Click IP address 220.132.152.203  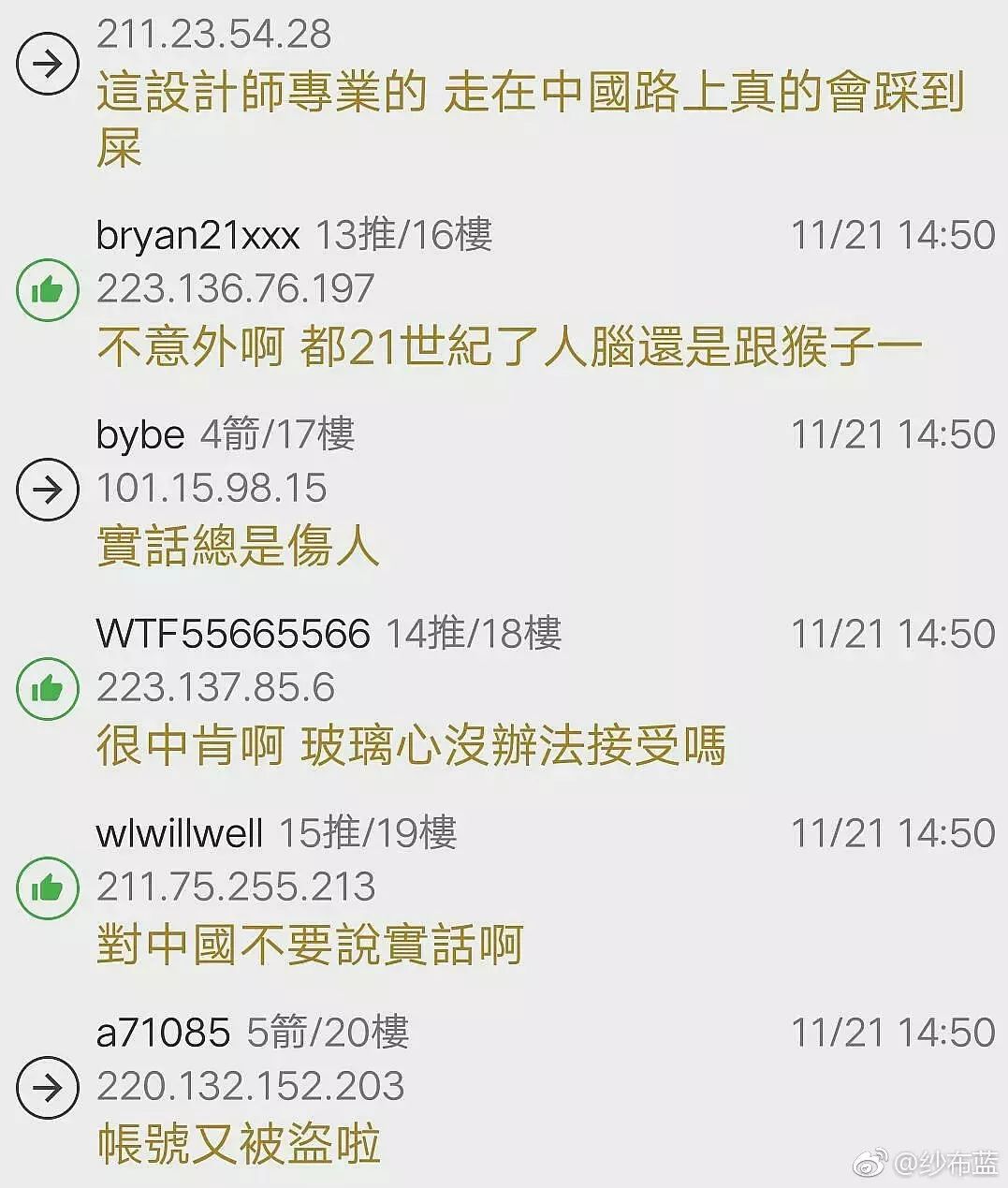pyautogui.click(x=250, y=1088)
